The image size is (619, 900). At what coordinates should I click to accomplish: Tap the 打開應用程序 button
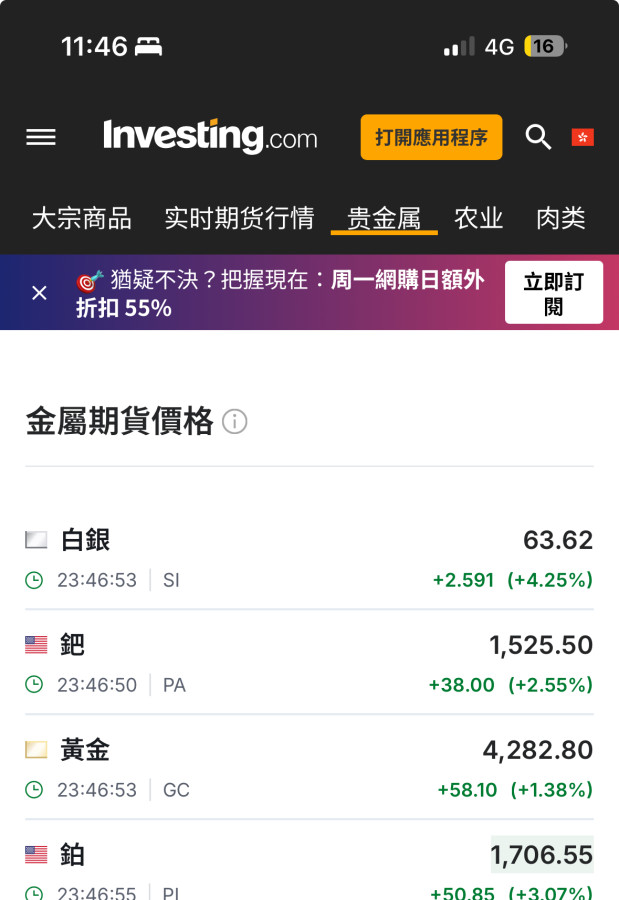click(x=431, y=137)
